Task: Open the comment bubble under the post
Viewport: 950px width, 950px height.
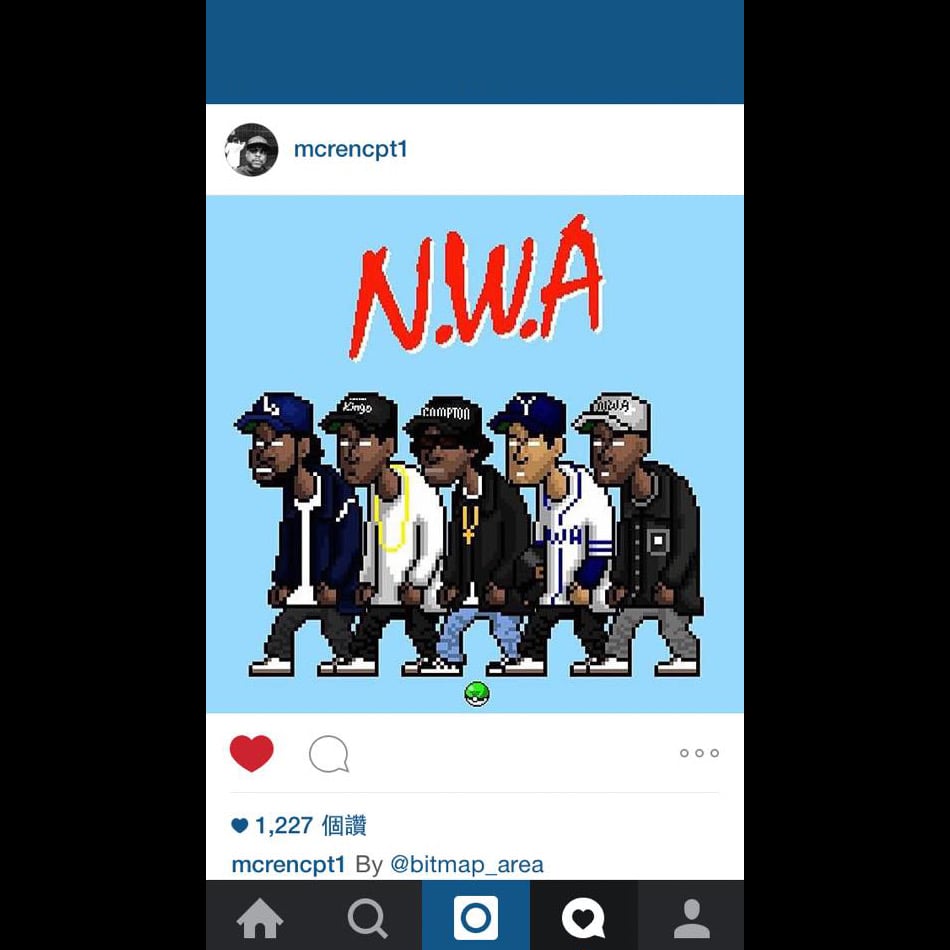Action: pos(328,754)
